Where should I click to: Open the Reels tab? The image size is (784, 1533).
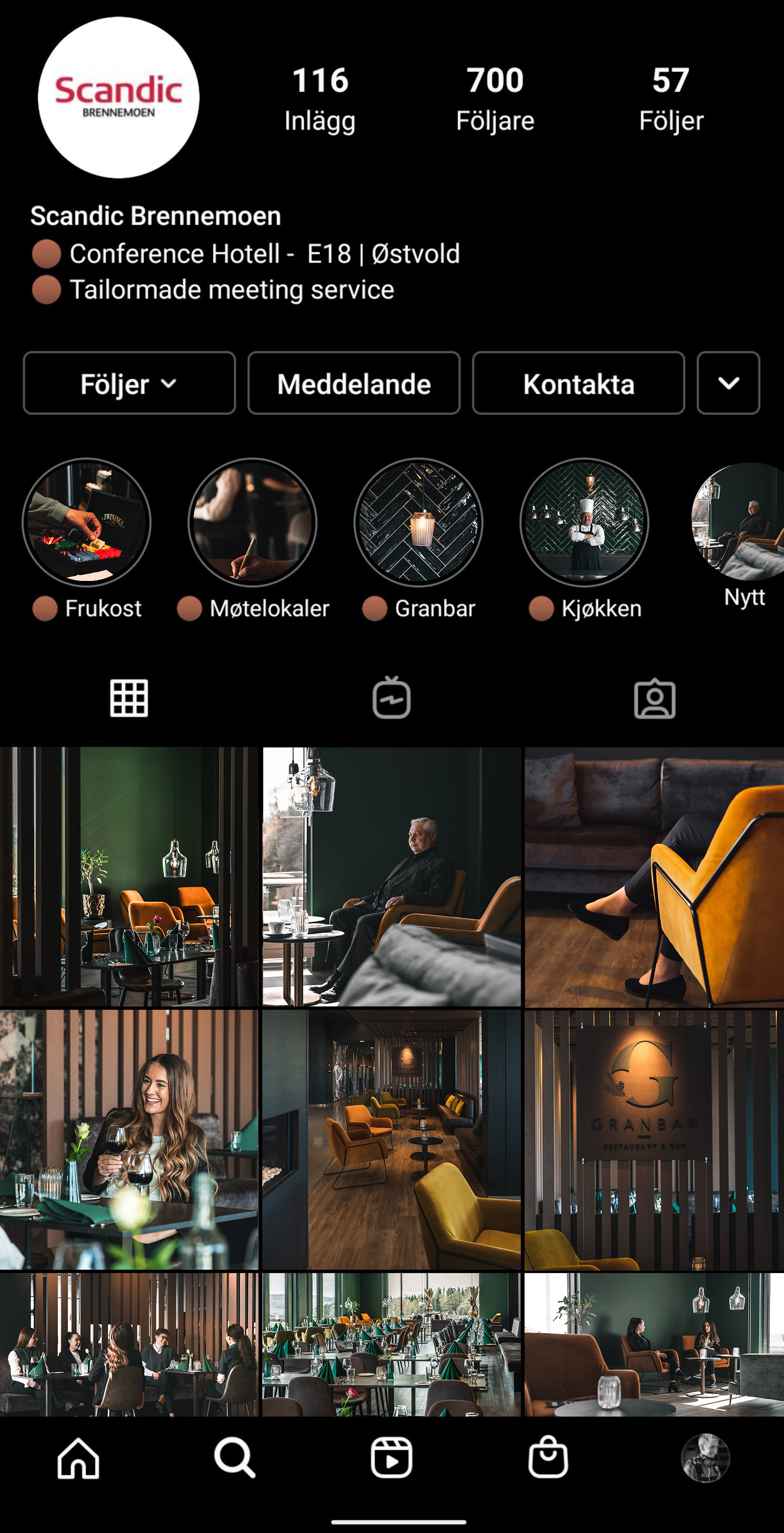(x=392, y=1458)
